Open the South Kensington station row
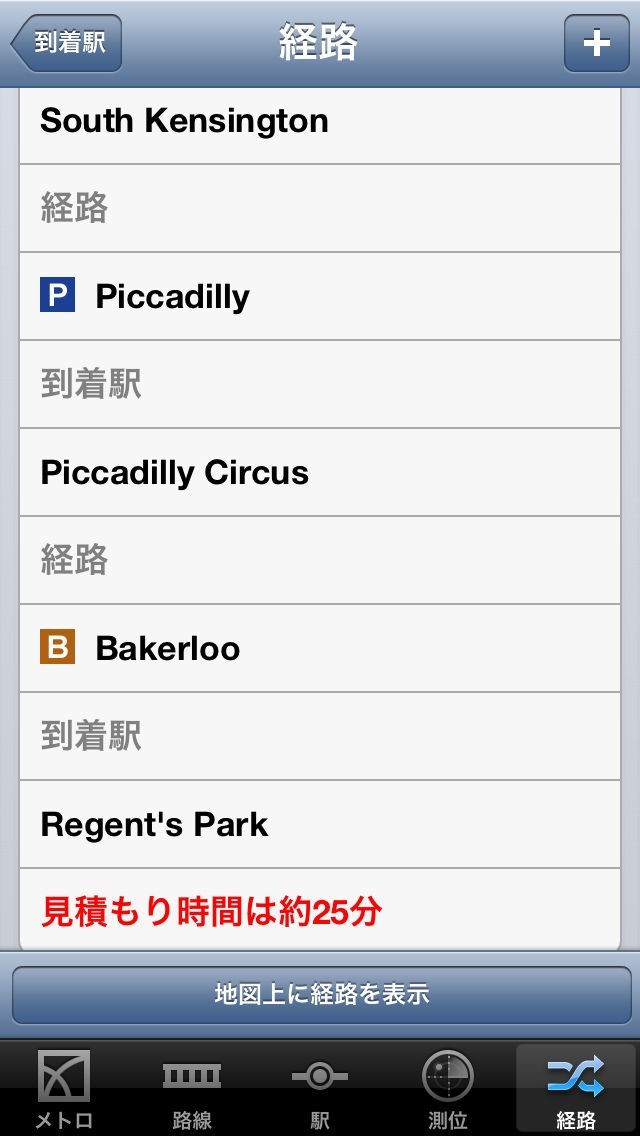 click(x=320, y=122)
